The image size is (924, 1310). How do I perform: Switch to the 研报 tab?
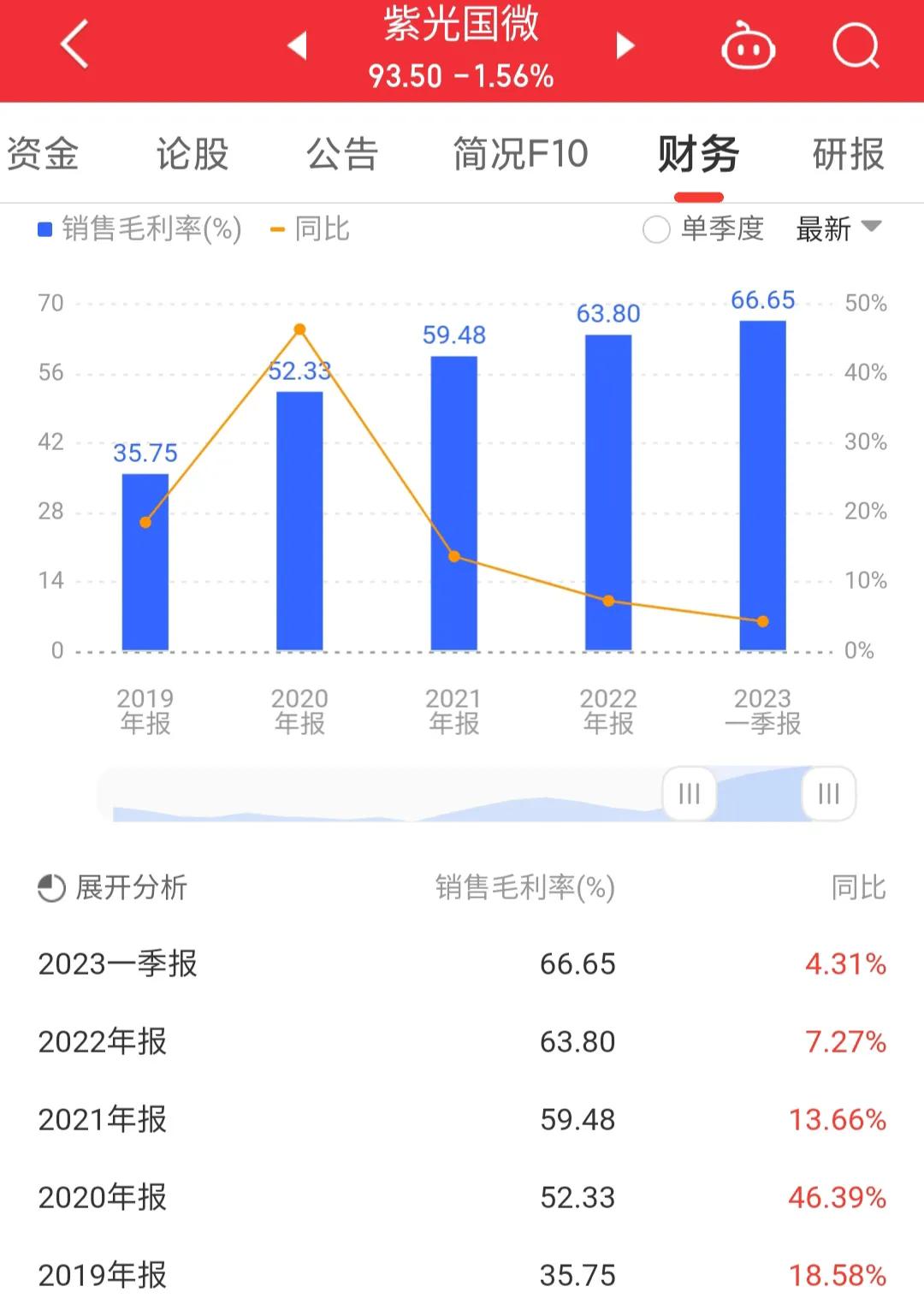(x=848, y=155)
